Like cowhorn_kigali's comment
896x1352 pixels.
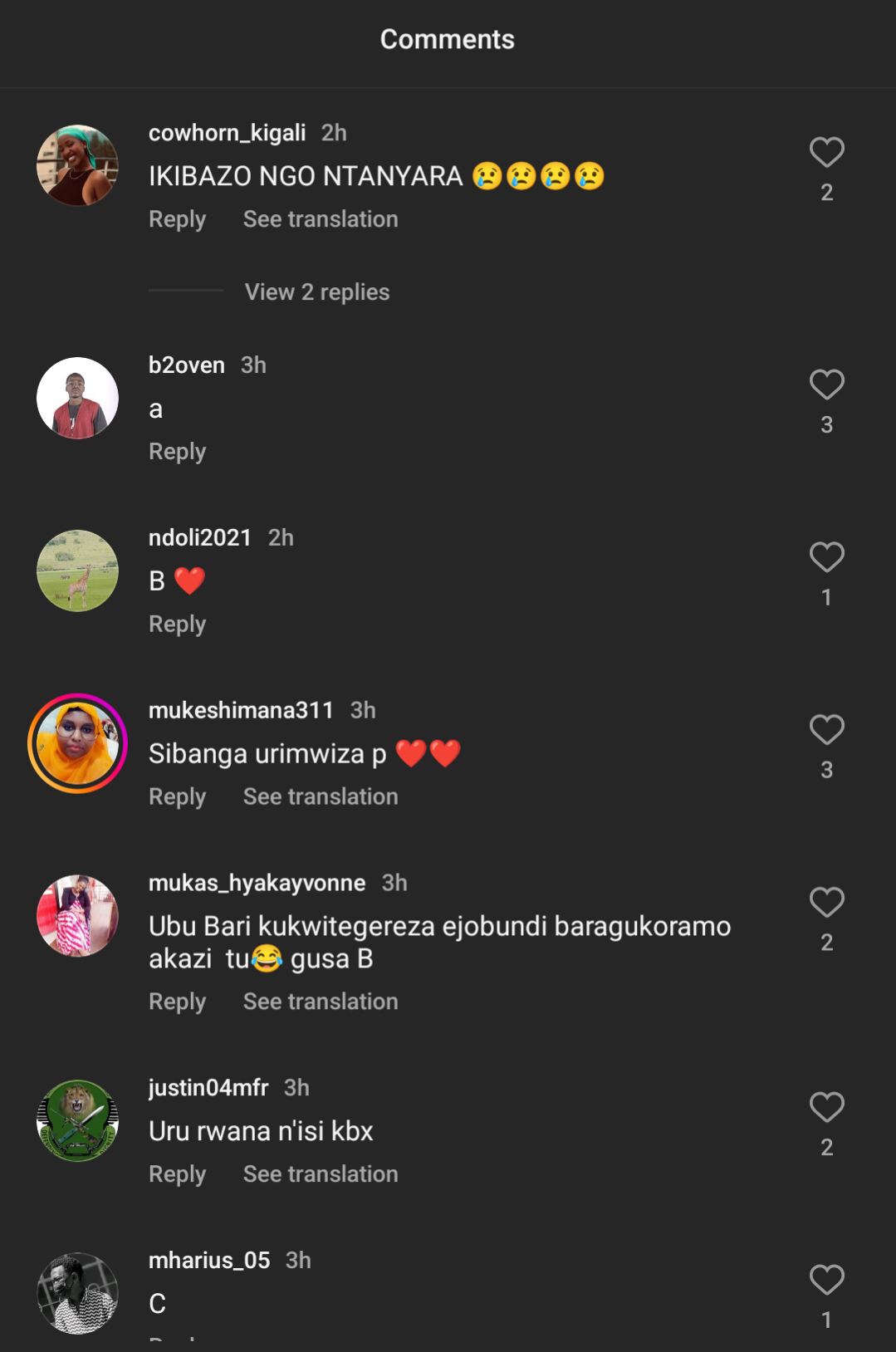coord(826,153)
